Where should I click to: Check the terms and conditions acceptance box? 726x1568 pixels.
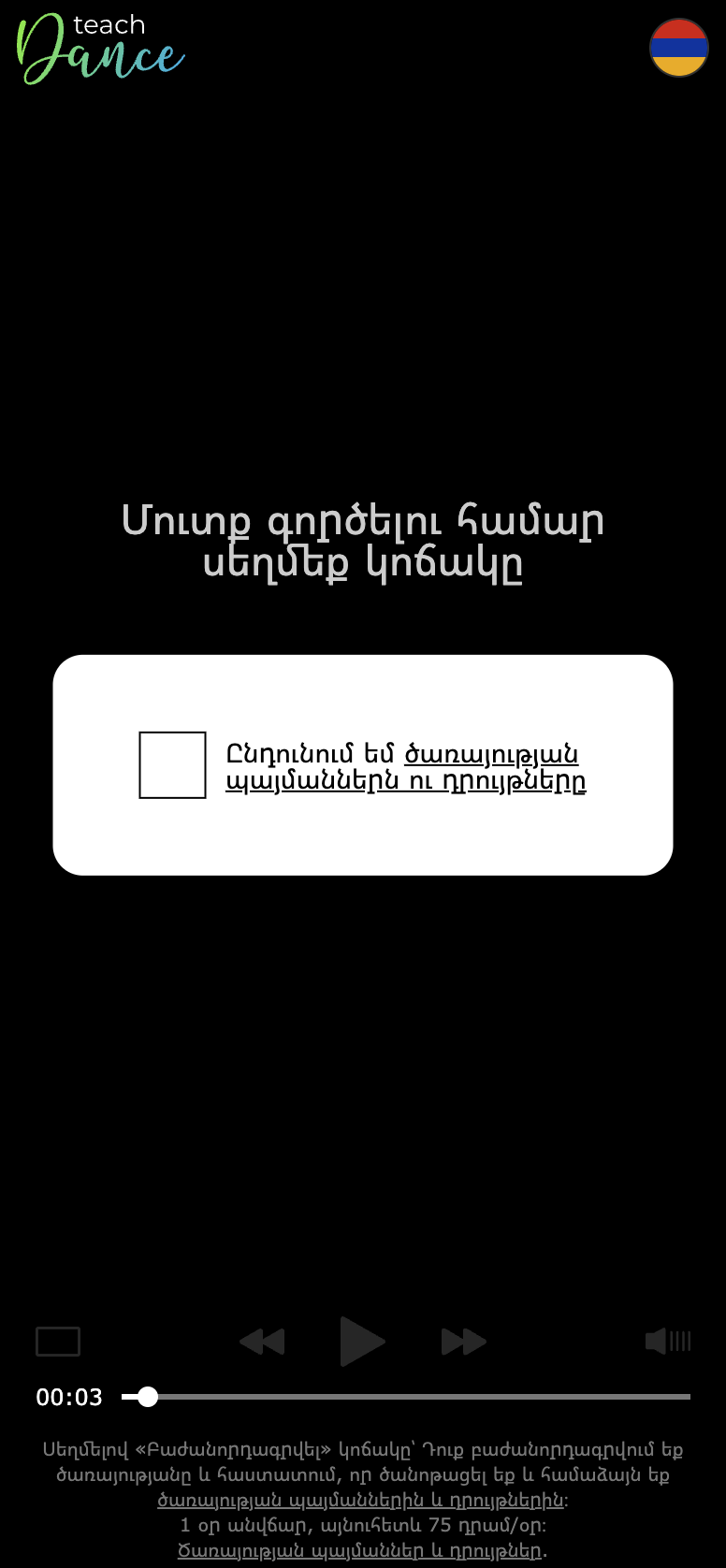pos(172,765)
